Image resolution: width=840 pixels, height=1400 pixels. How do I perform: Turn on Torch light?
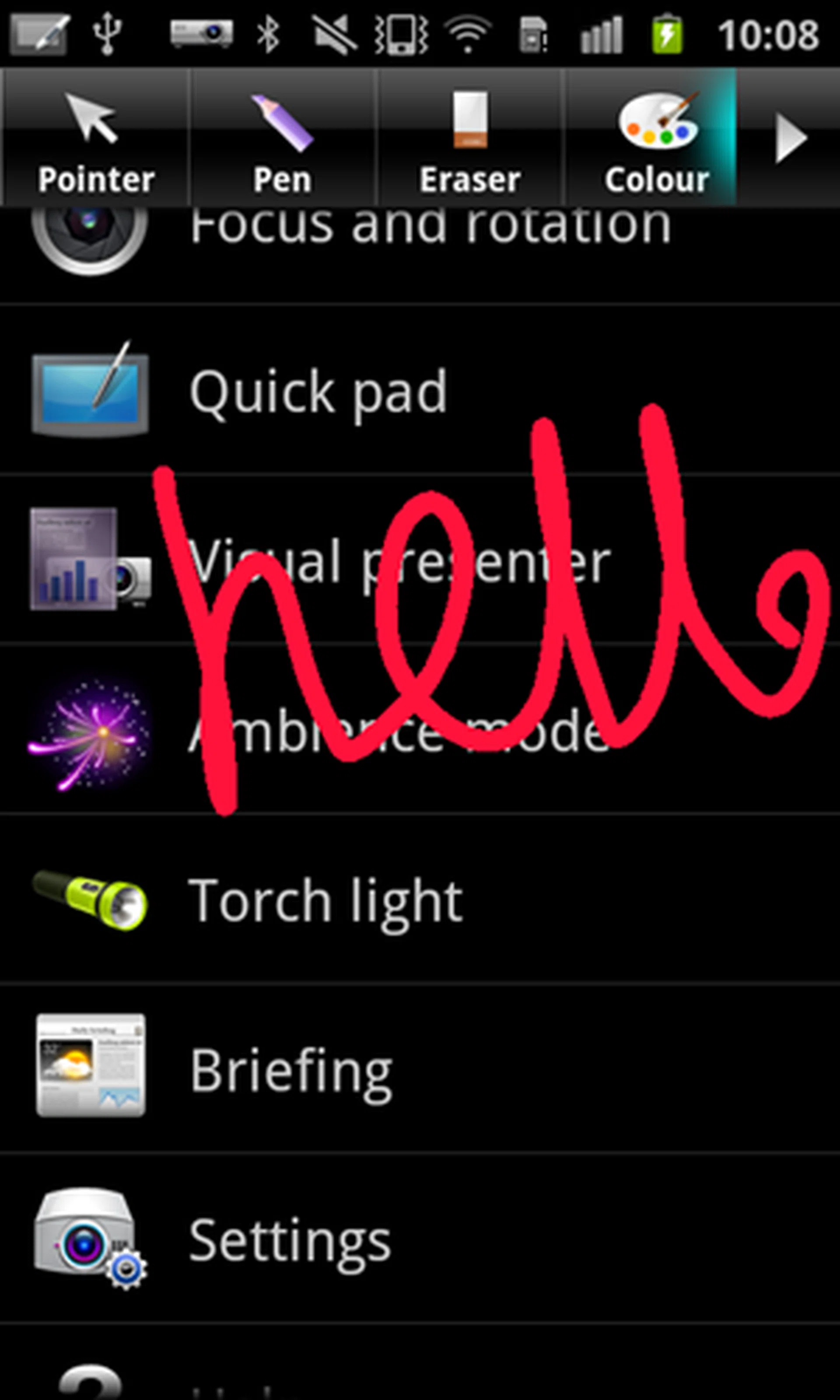(325, 900)
